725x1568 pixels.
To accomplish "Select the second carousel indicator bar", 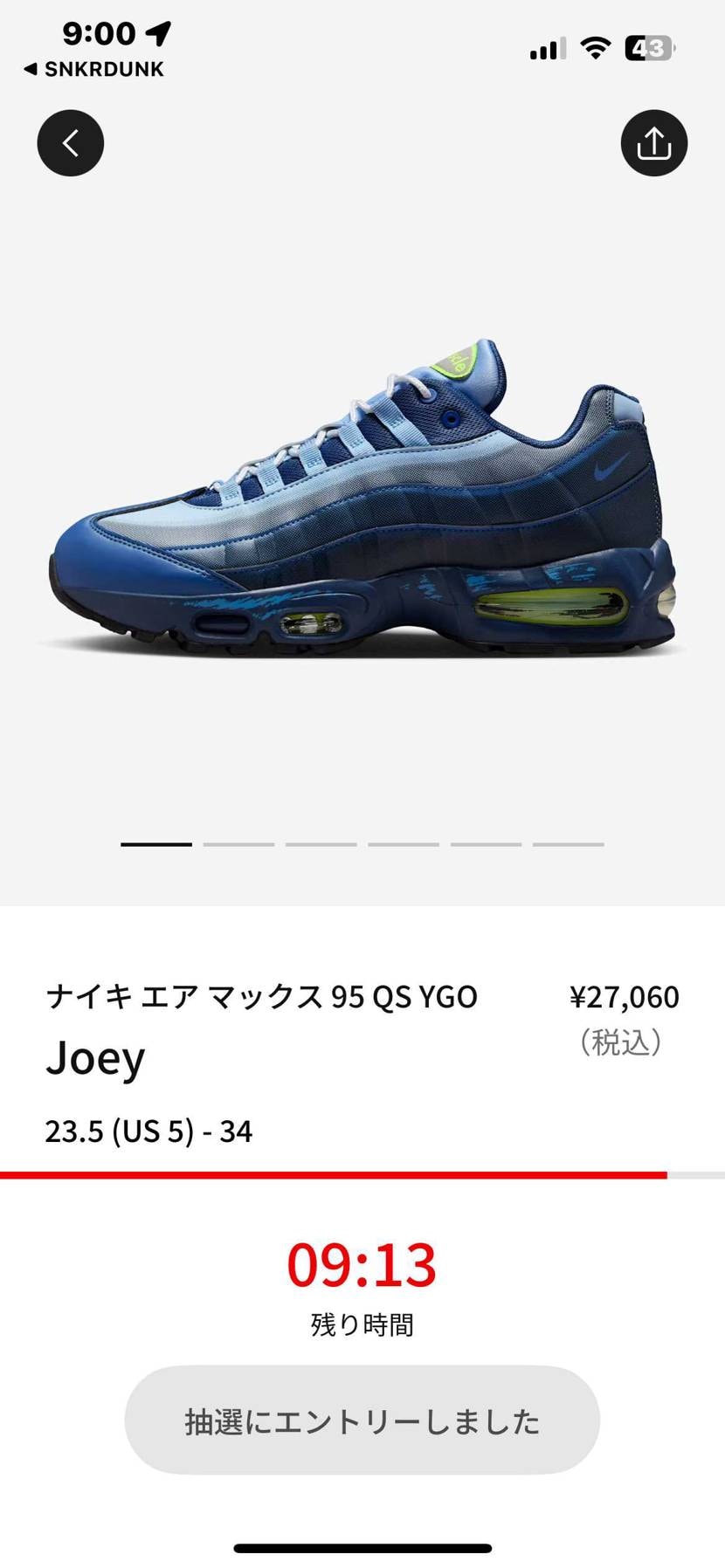I will 239,844.
